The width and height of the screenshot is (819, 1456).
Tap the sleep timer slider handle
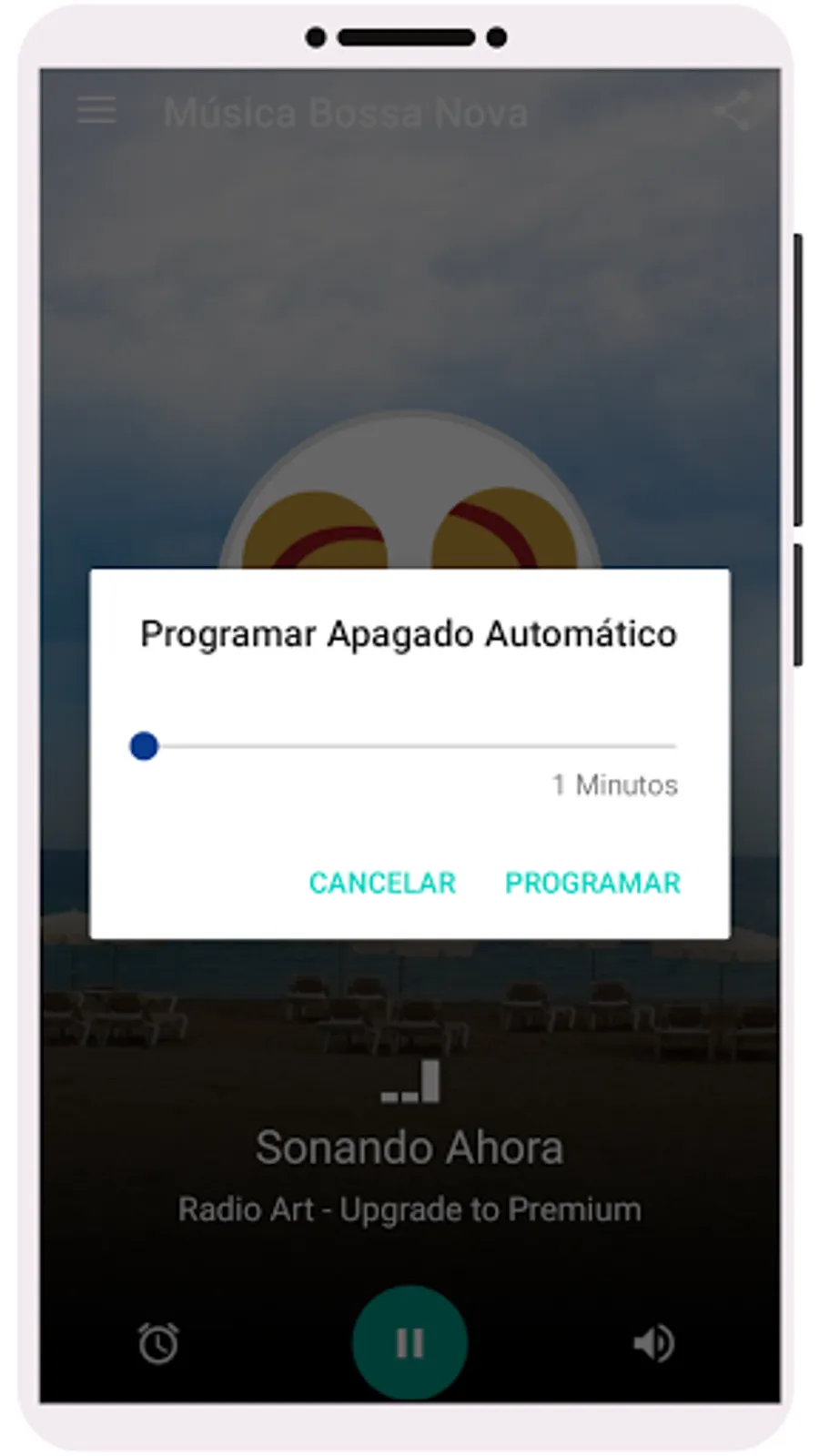pos(144,746)
